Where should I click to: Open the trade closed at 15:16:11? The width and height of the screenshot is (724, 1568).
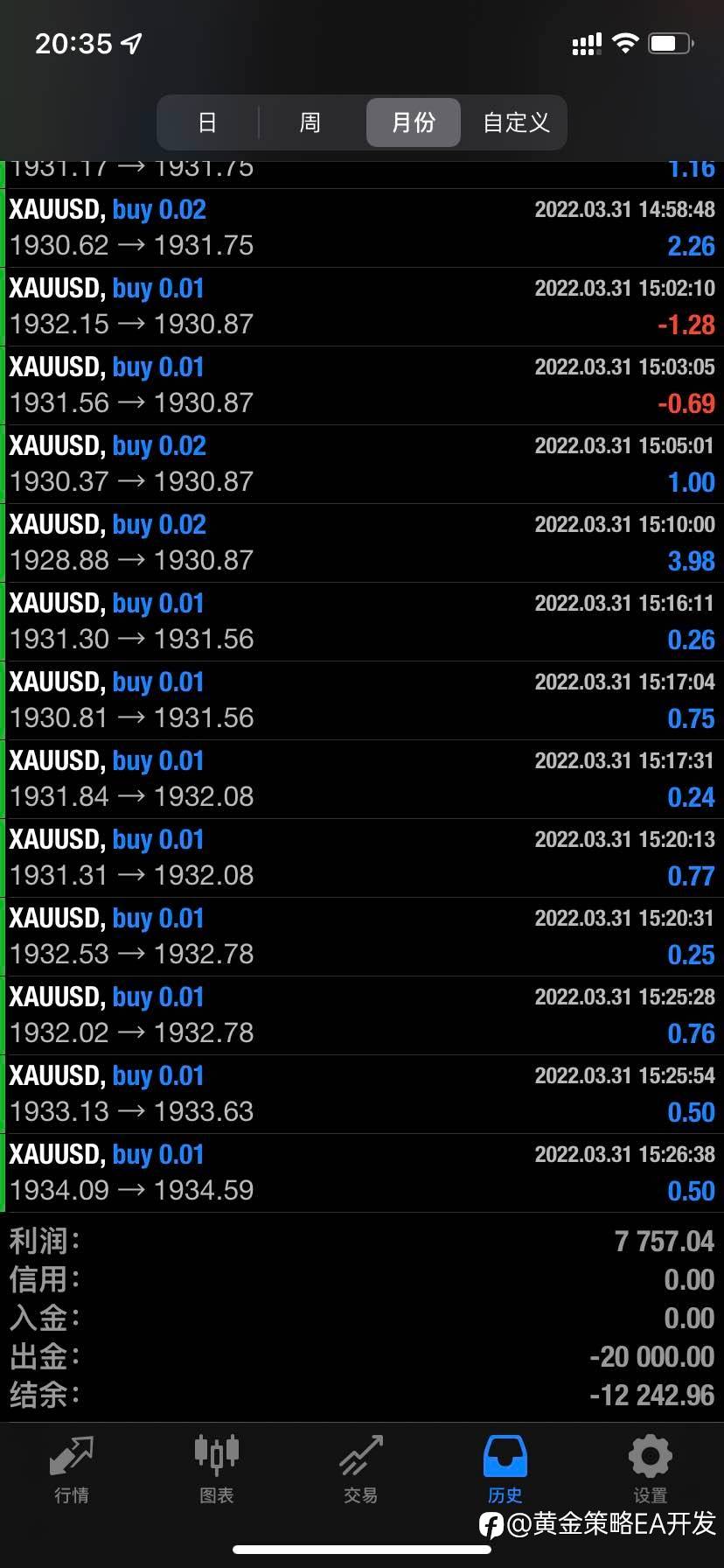(x=362, y=622)
